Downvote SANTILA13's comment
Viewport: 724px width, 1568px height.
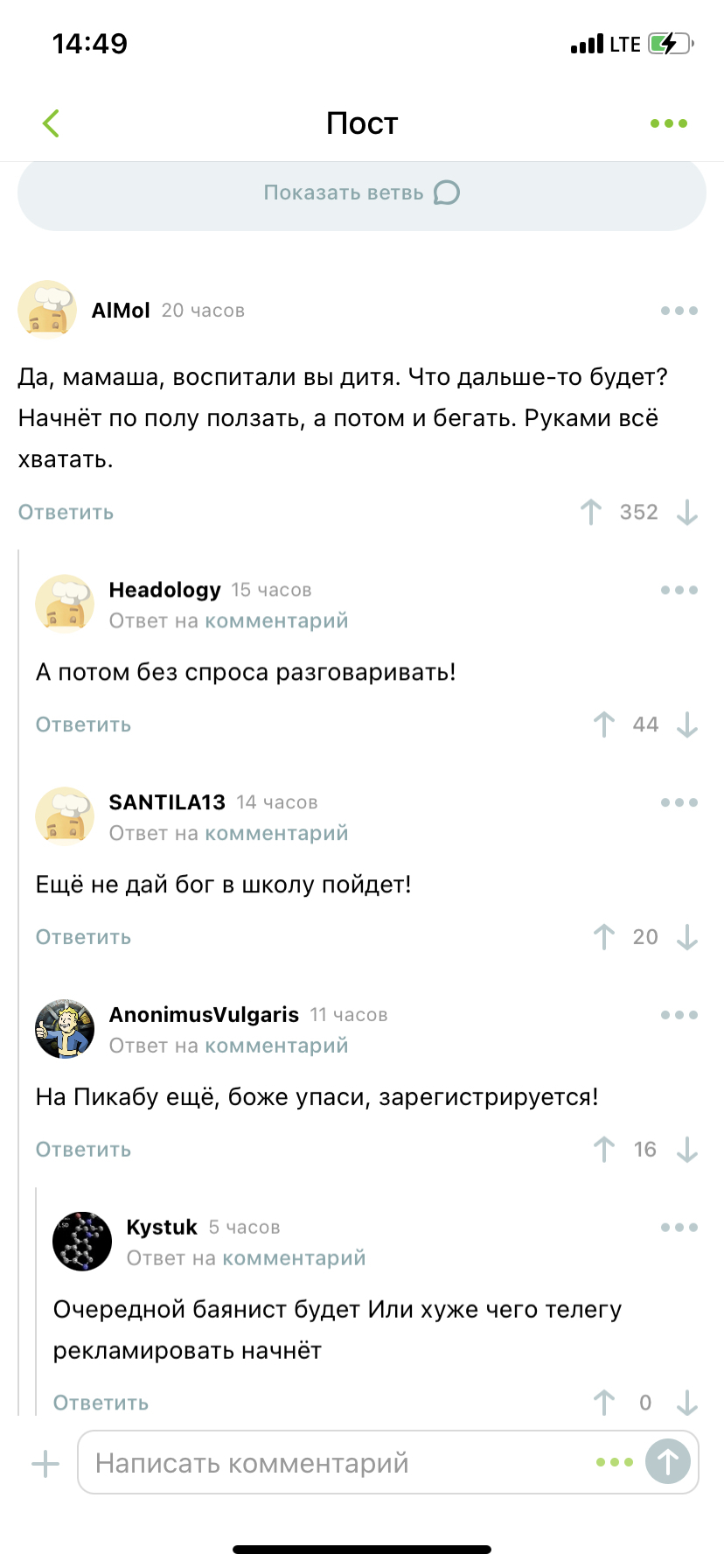(687, 937)
